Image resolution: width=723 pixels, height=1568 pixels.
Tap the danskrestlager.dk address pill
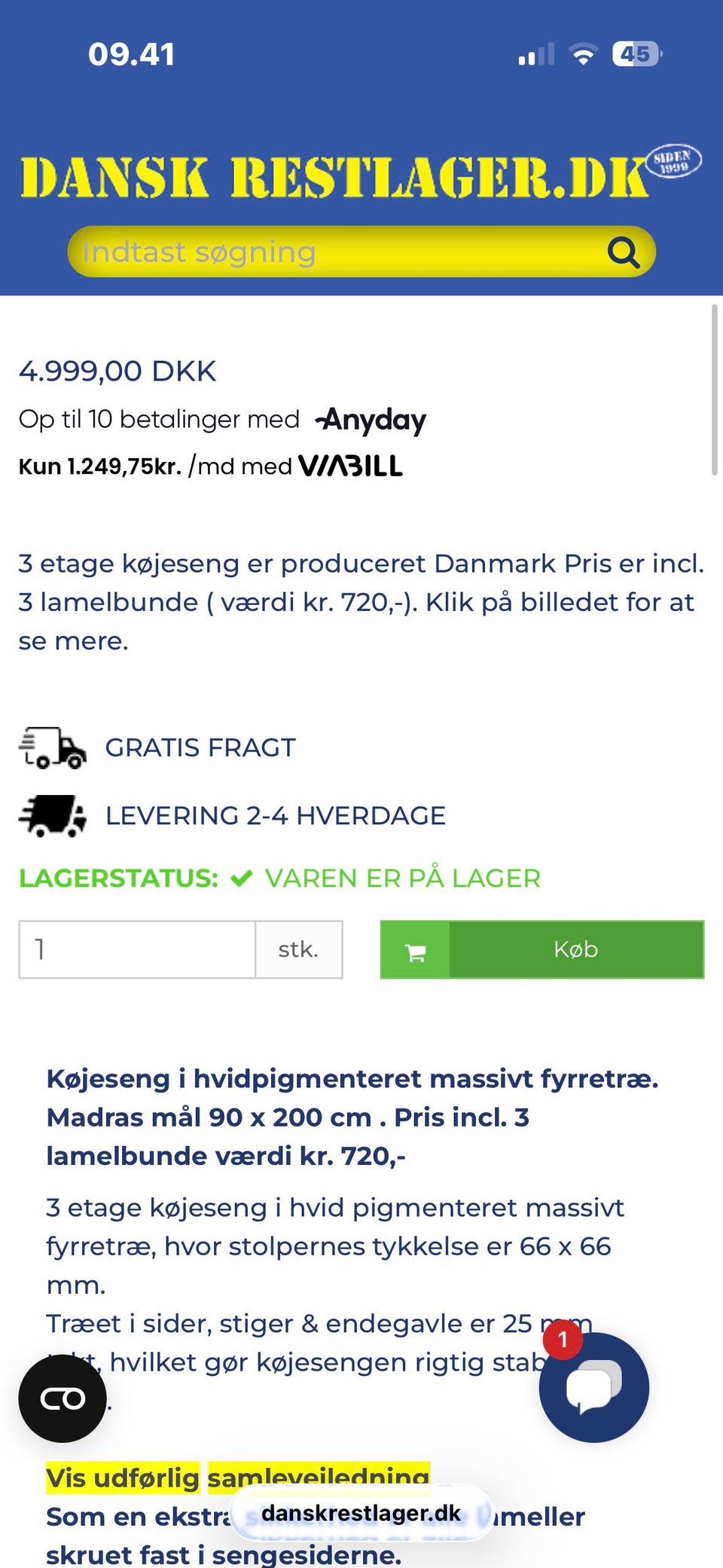(x=361, y=1513)
